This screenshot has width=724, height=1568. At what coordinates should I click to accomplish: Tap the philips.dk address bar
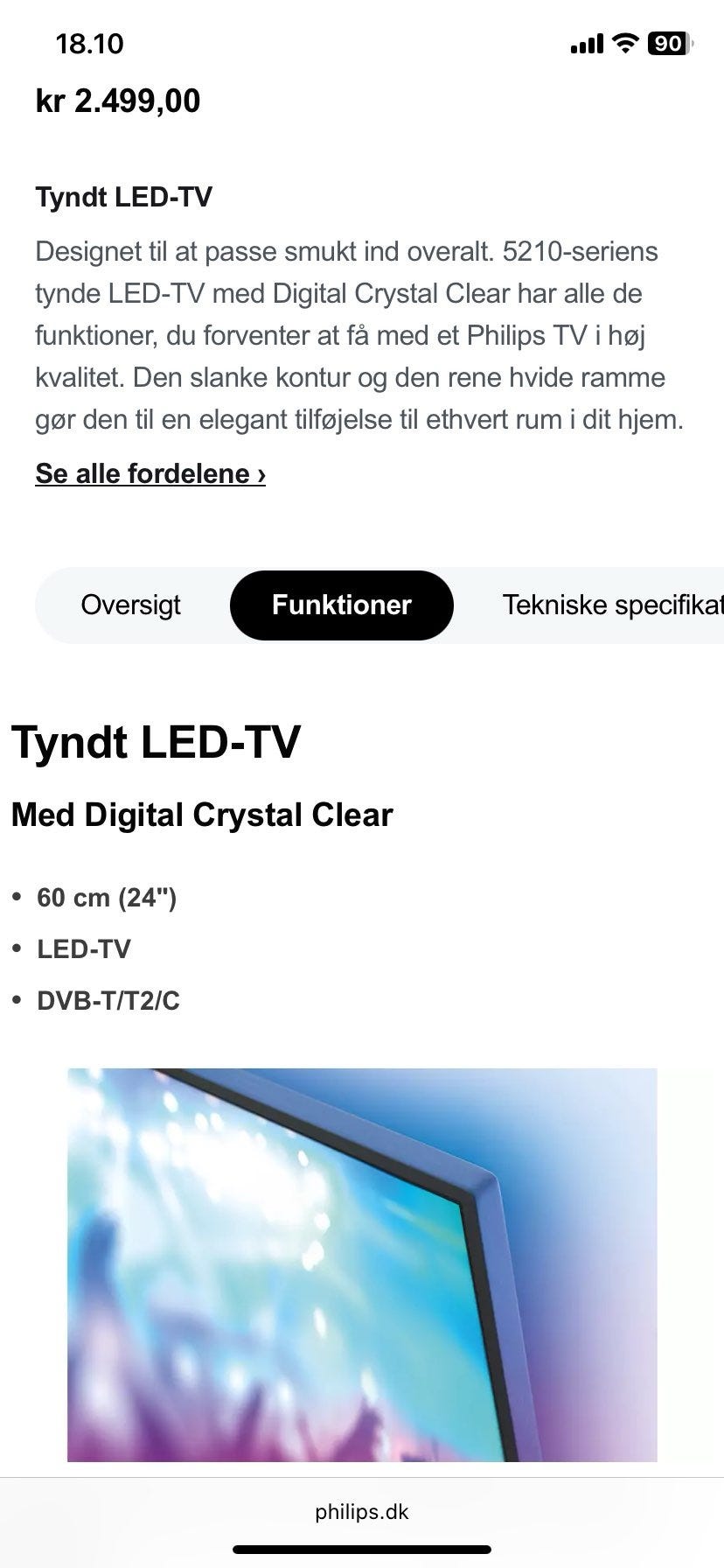coord(362,1511)
